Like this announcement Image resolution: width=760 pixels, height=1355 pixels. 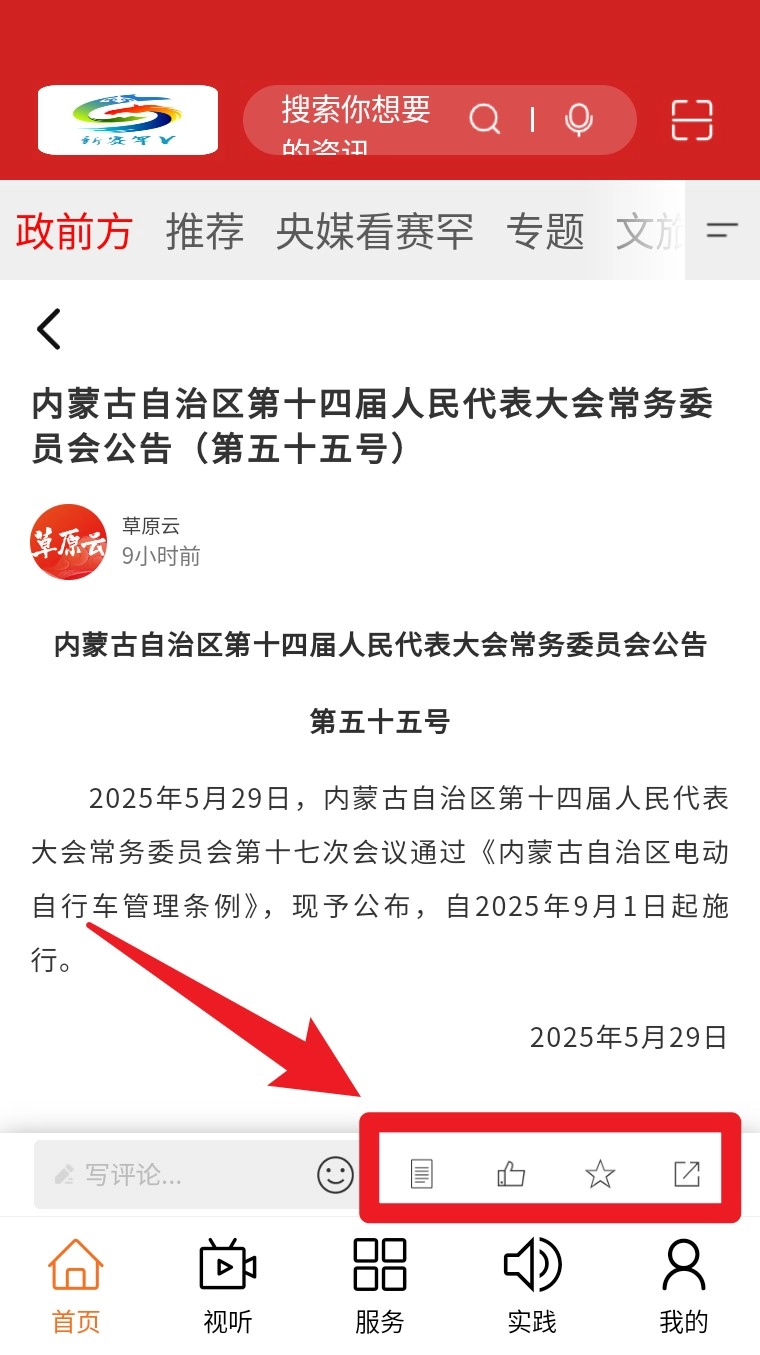pos(511,1174)
